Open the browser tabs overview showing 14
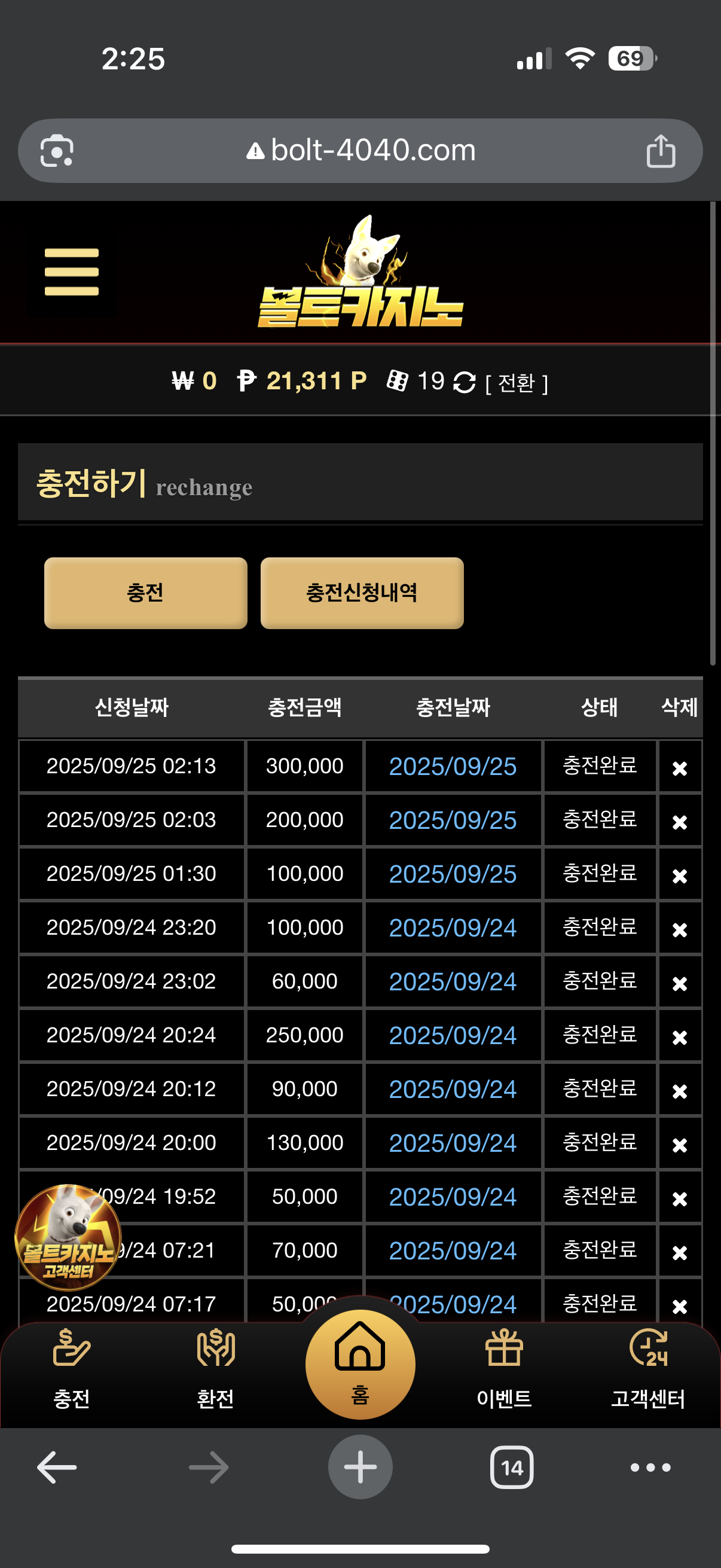This screenshot has height=1568, width=721. 512,1467
